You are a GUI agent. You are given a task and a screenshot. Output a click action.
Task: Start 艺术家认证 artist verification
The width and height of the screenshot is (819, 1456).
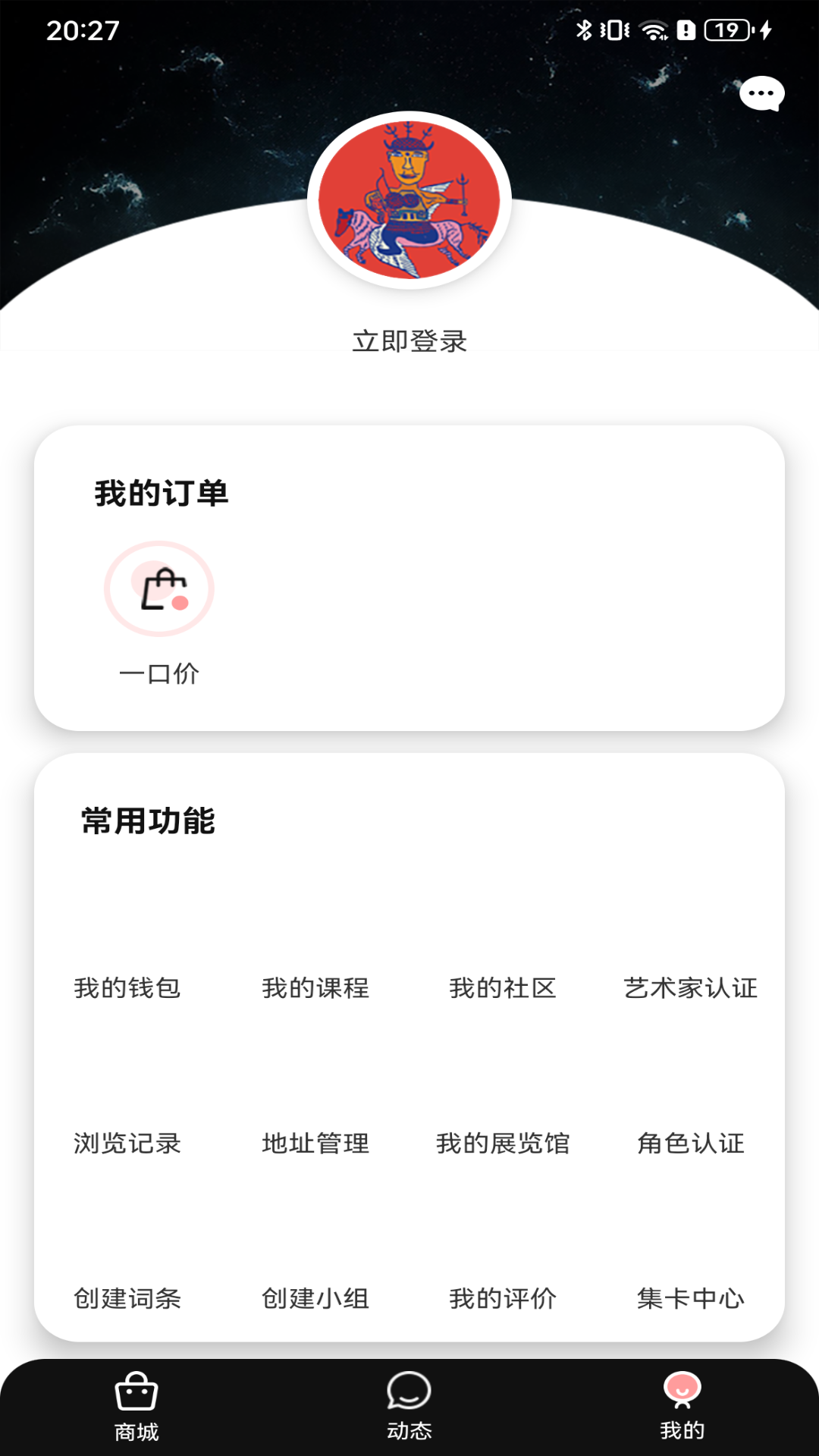point(691,989)
